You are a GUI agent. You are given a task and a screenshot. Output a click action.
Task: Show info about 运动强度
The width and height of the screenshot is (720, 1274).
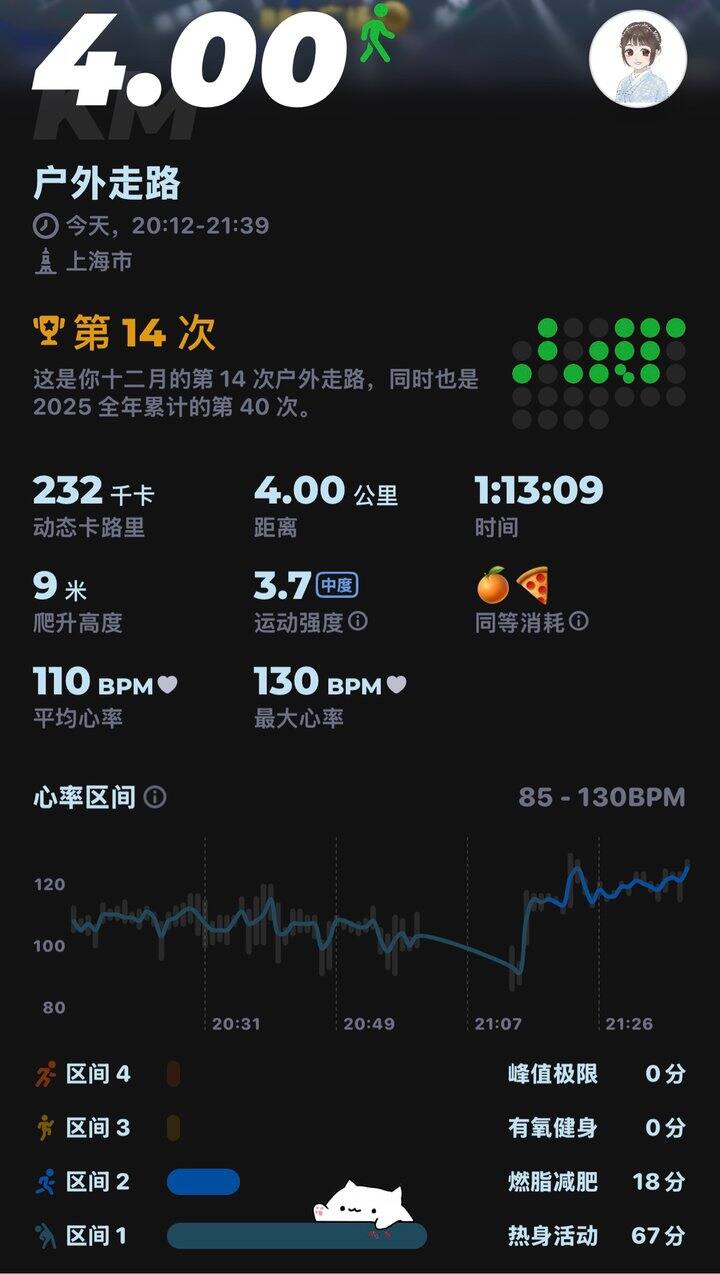[x=358, y=622]
